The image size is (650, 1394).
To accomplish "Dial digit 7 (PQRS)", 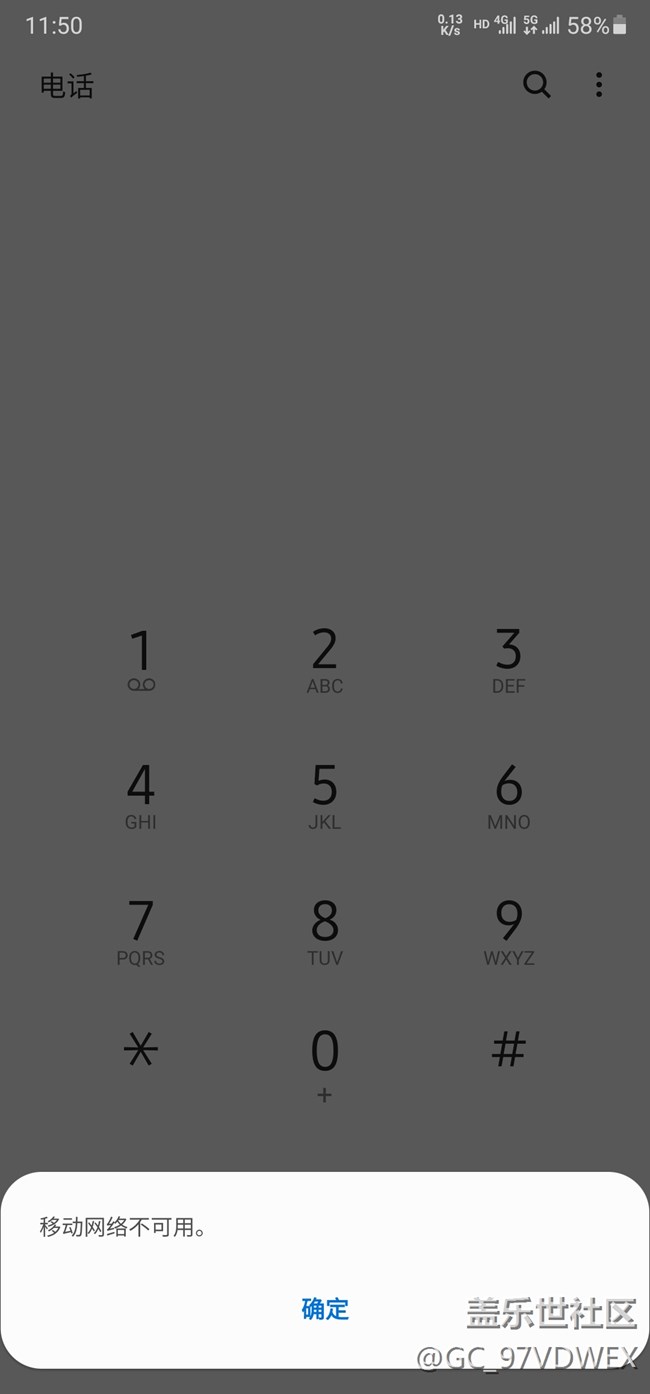I will point(141,932).
